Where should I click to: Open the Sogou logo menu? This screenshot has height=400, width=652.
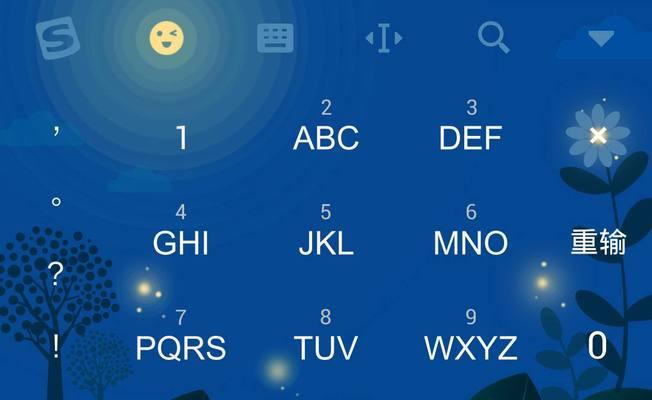click(57, 39)
